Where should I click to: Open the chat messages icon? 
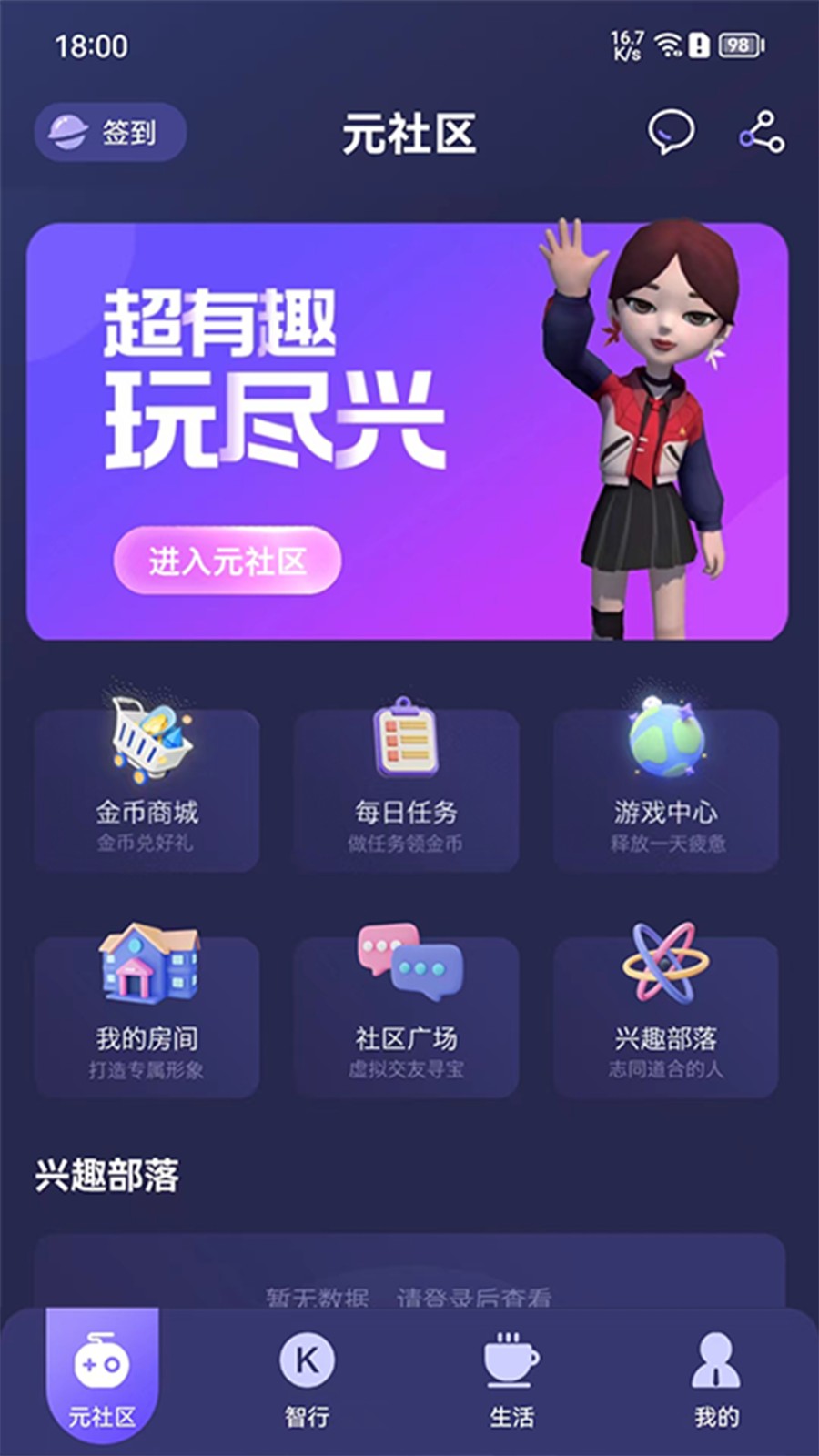[671, 133]
